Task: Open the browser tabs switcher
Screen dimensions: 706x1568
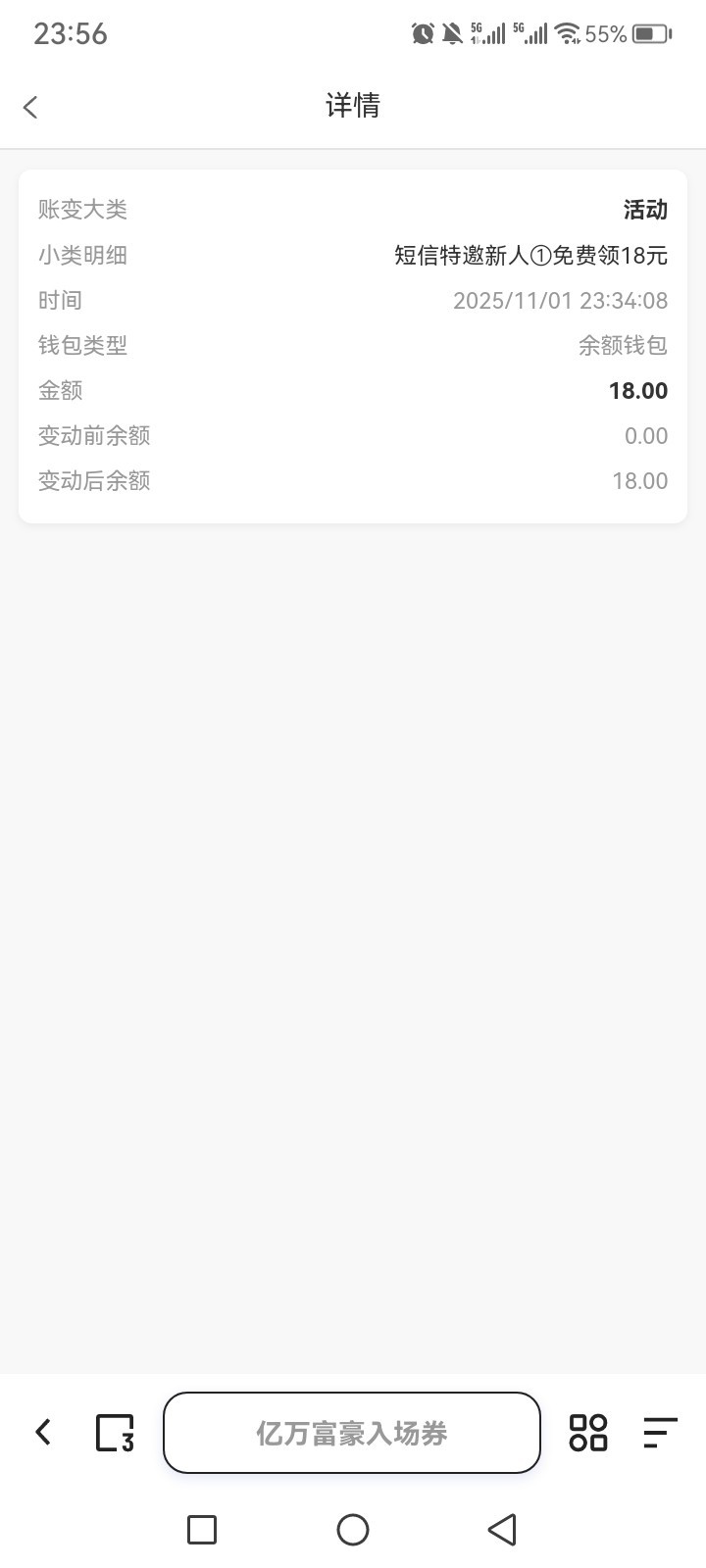Action: (115, 1433)
